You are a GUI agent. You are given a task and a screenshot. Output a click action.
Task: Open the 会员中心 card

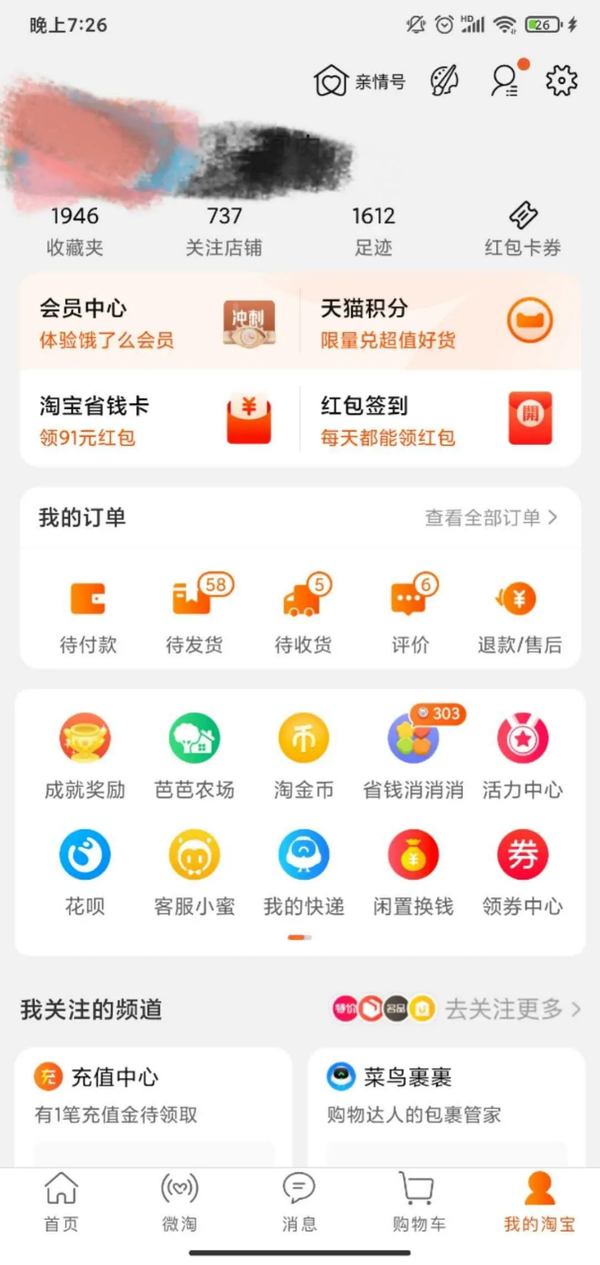tap(158, 323)
